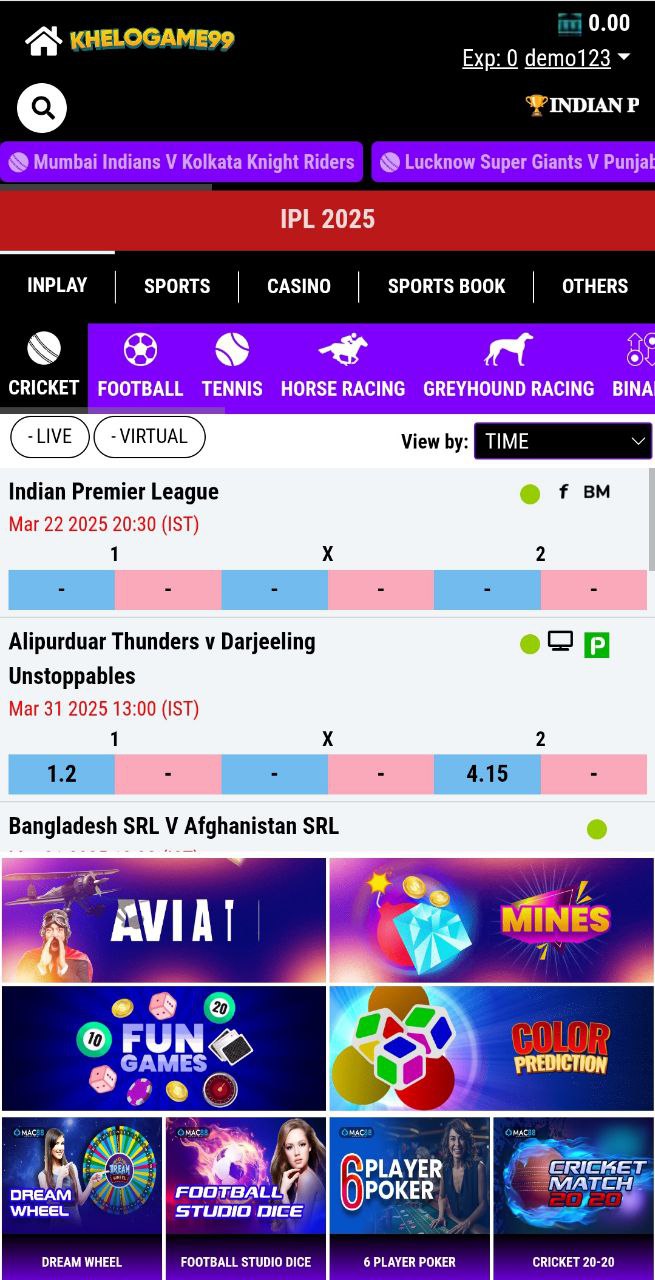Open Mumbai Indians V Kolkata Knight Riders
The image size is (655, 1280).
(182, 162)
